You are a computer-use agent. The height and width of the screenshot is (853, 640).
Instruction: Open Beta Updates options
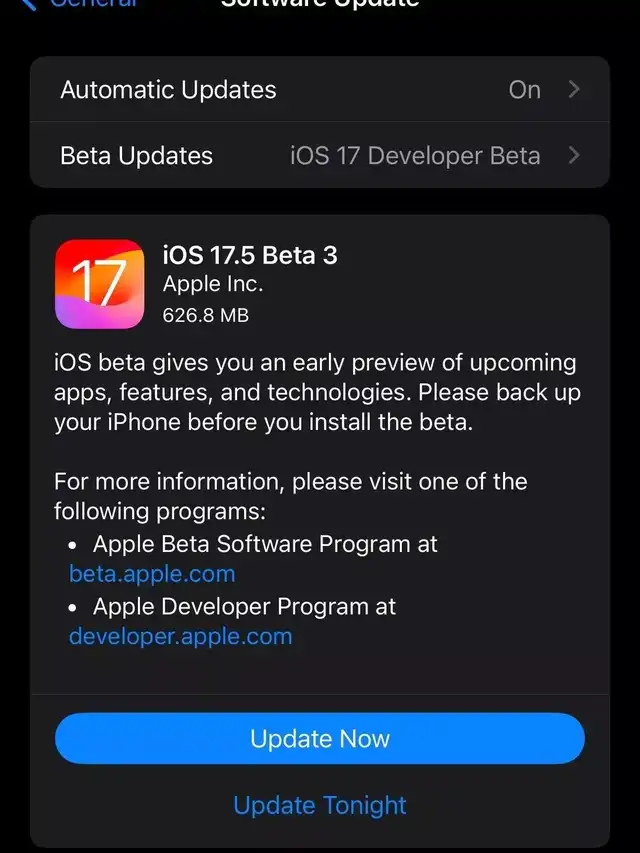[x=319, y=156]
